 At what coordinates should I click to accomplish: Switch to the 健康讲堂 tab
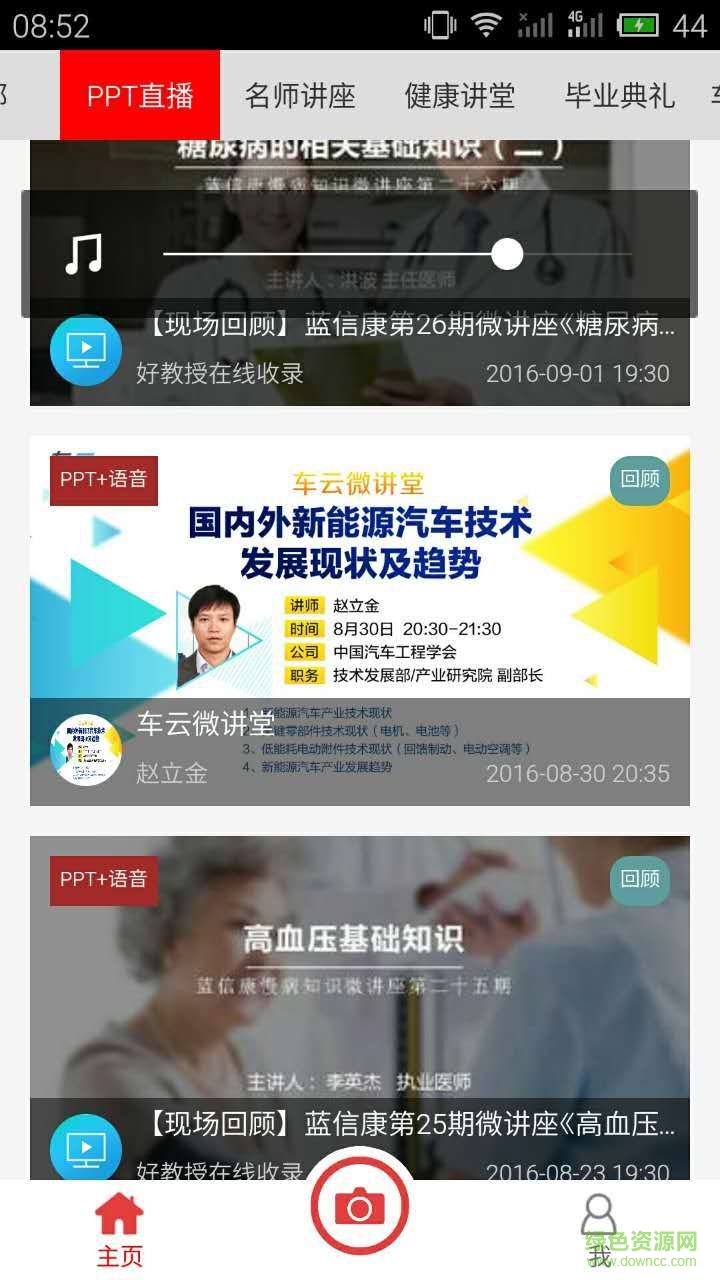pyautogui.click(x=459, y=96)
